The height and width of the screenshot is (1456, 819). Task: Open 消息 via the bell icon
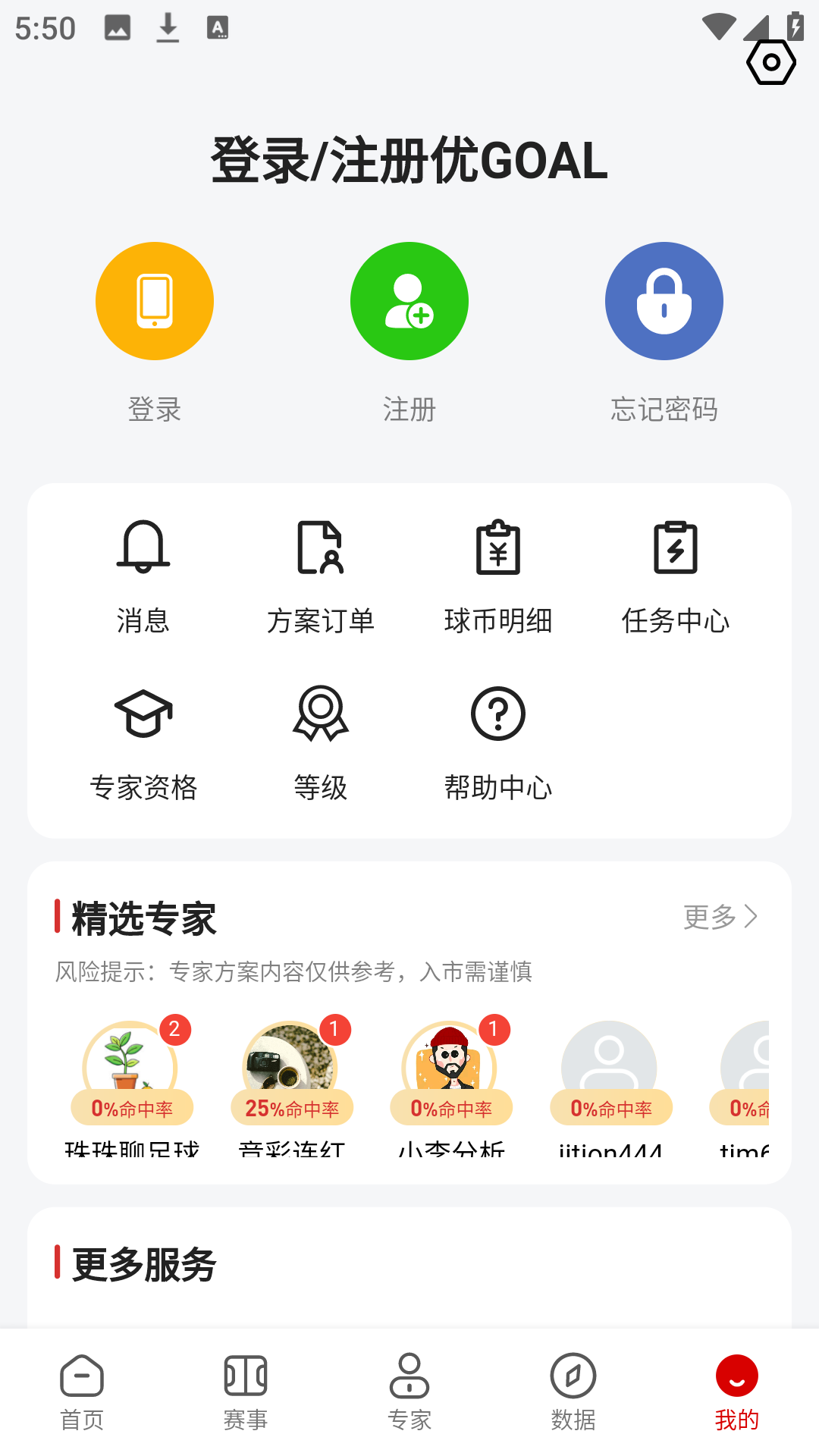[x=144, y=548]
